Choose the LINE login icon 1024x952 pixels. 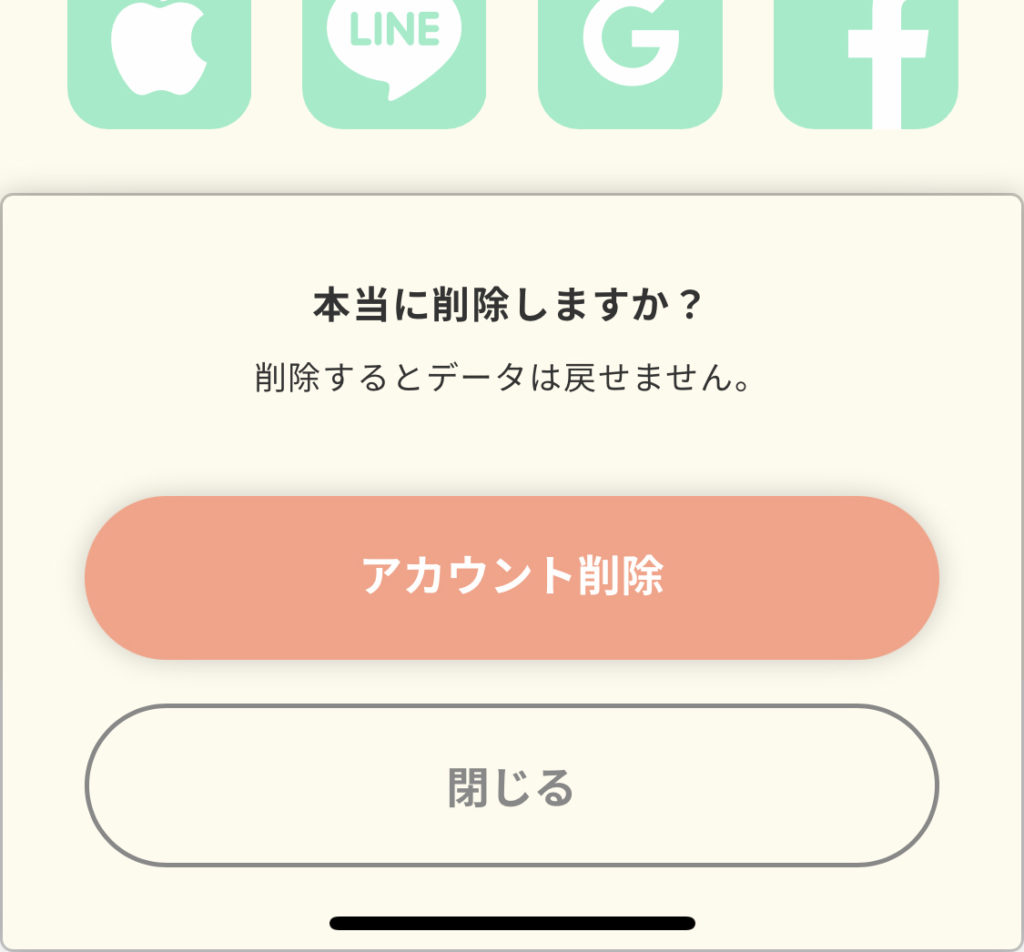(x=394, y=60)
